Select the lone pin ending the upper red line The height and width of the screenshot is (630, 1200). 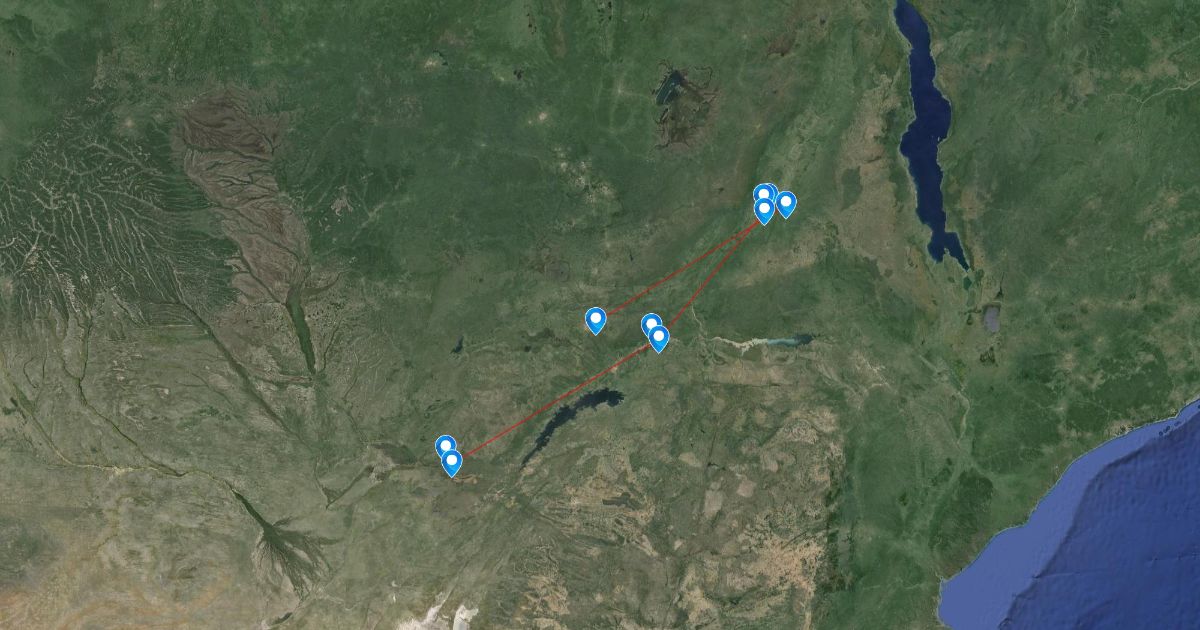[x=596, y=319]
